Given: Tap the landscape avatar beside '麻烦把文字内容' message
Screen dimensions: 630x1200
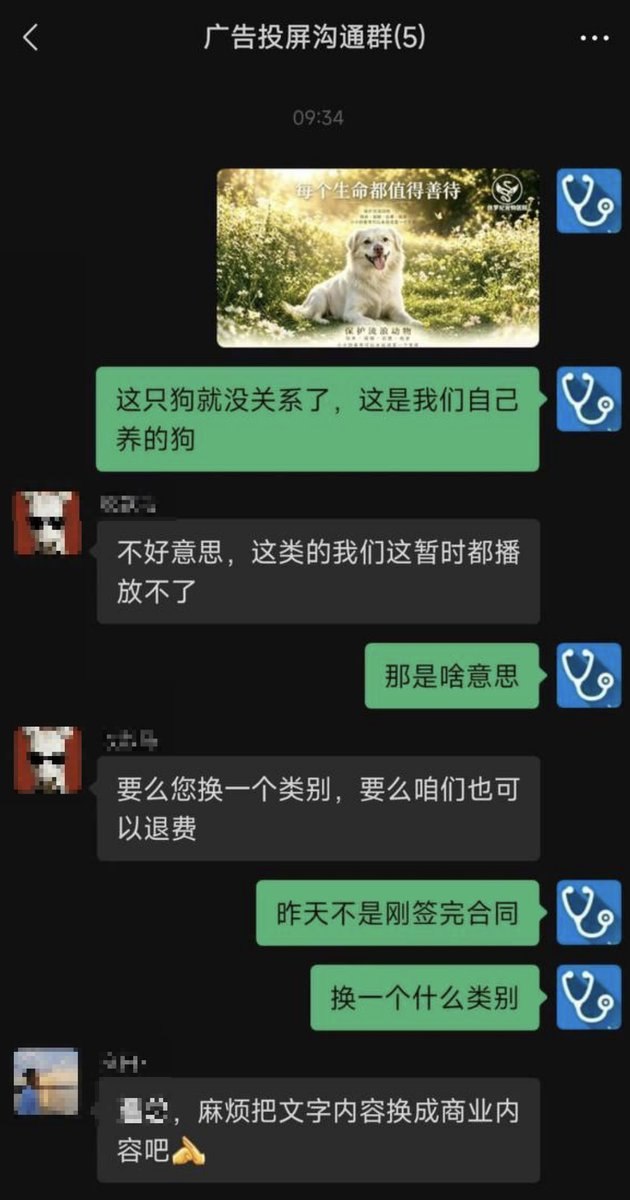Looking at the screenshot, I should (47, 1081).
